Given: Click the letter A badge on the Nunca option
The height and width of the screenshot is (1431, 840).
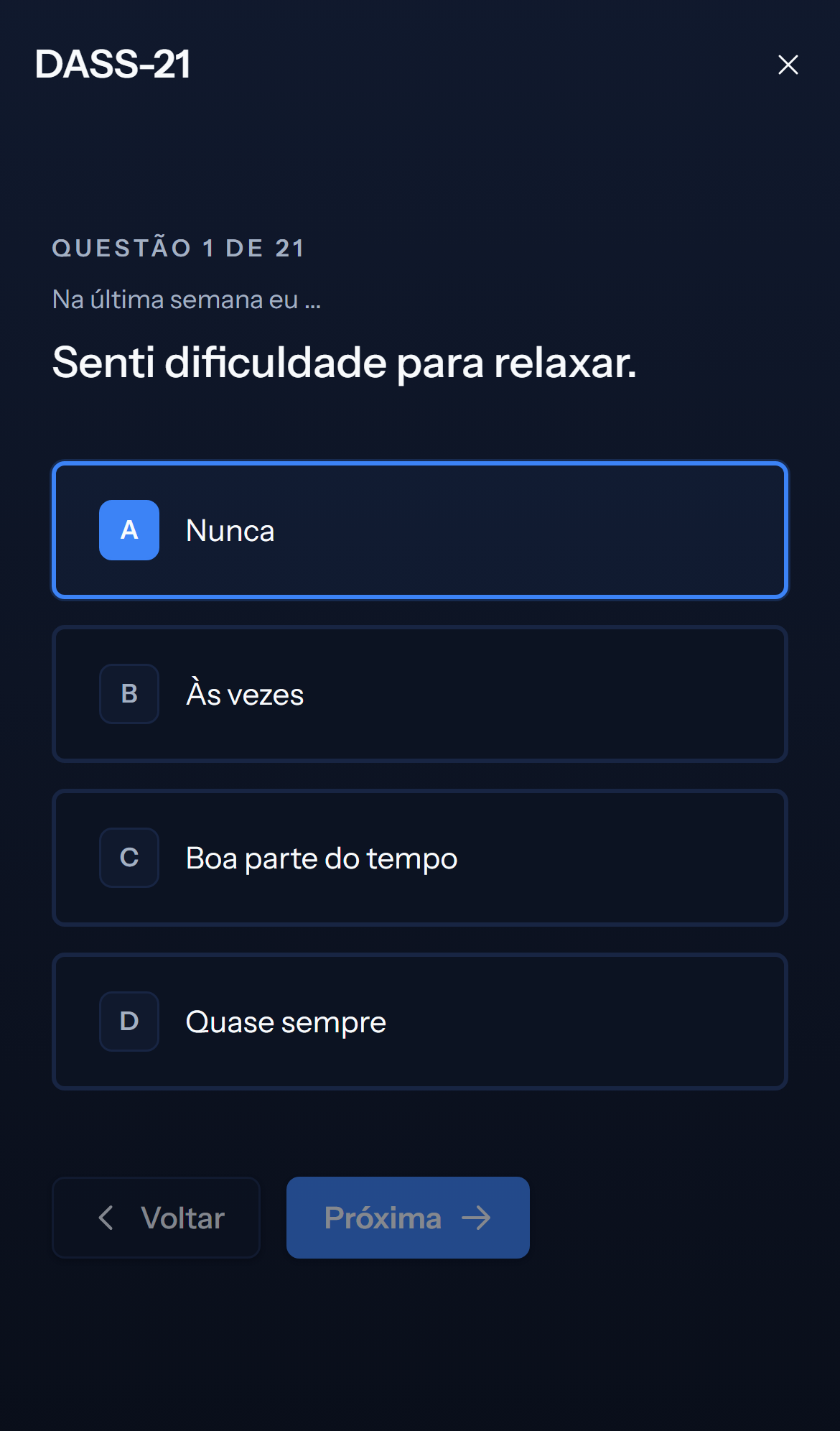Looking at the screenshot, I should [129, 530].
